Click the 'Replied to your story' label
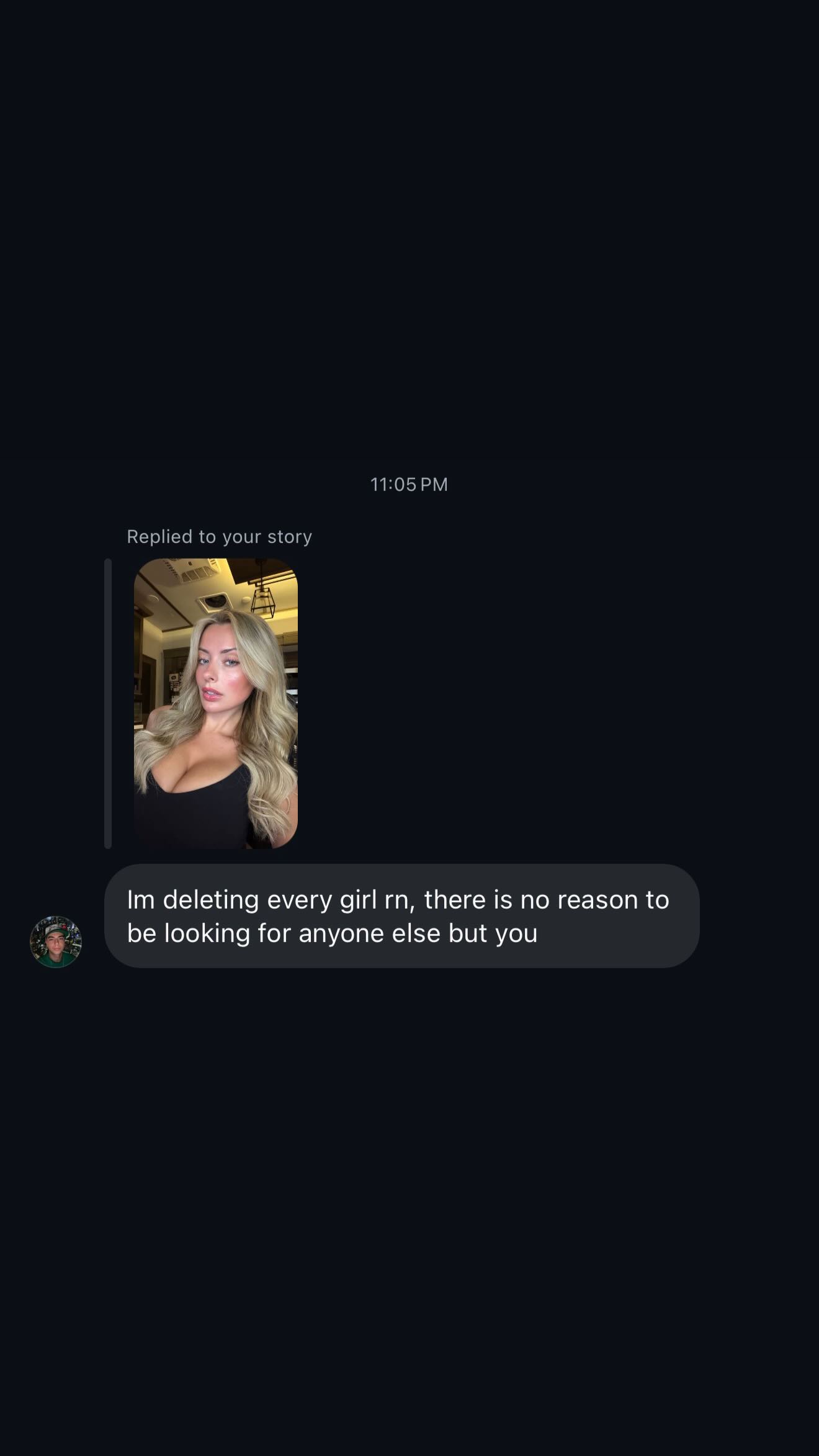 tap(218, 536)
